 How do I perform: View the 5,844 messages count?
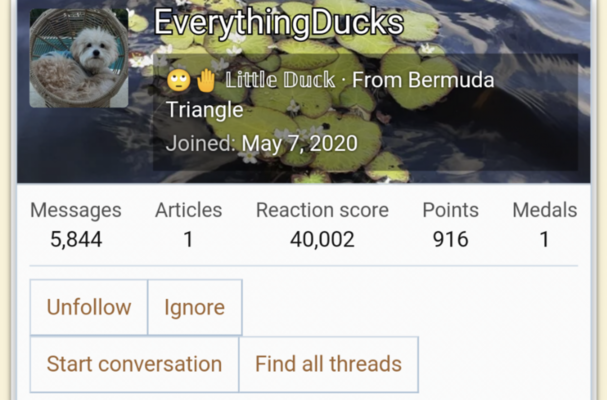pyautogui.click(x=76, y=240)
